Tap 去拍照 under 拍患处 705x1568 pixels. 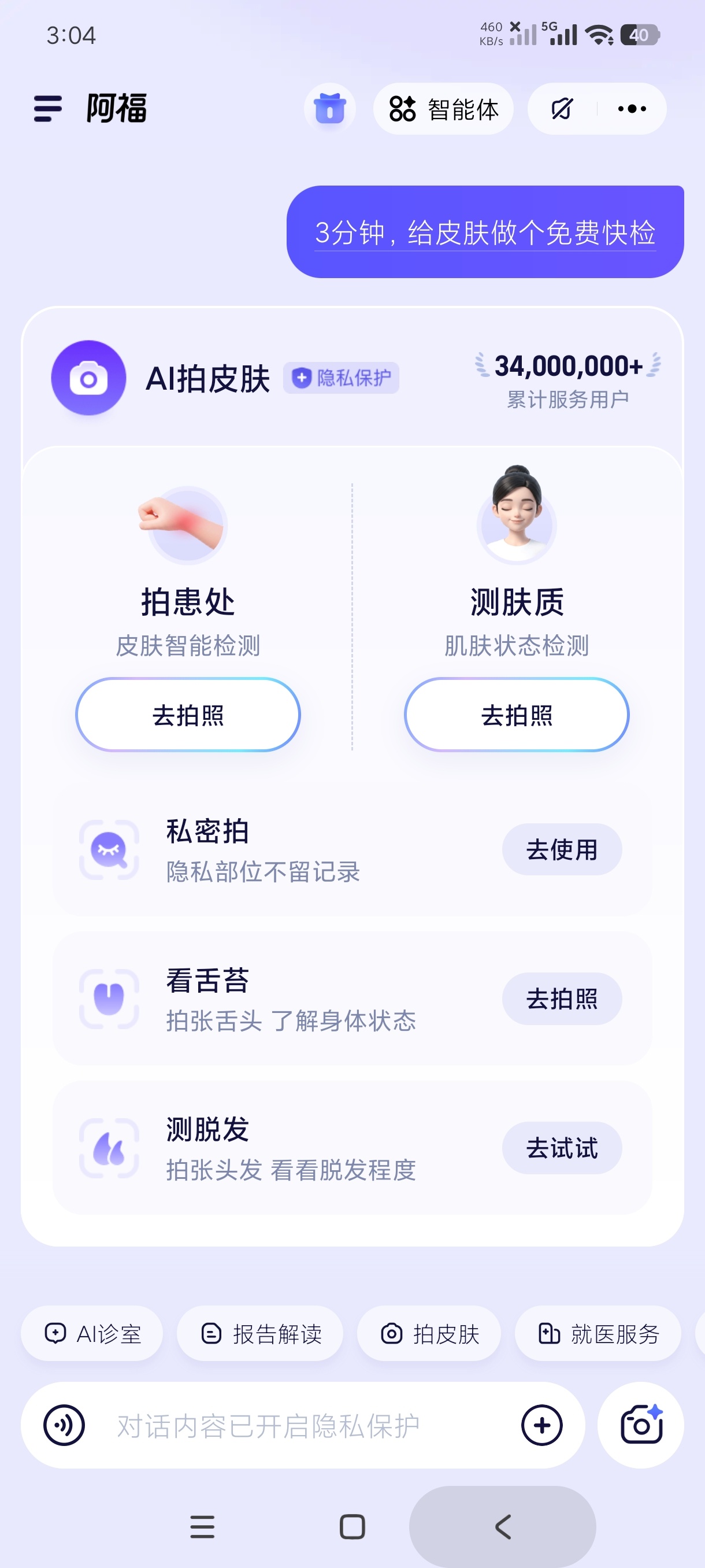(x=188, y=715)
